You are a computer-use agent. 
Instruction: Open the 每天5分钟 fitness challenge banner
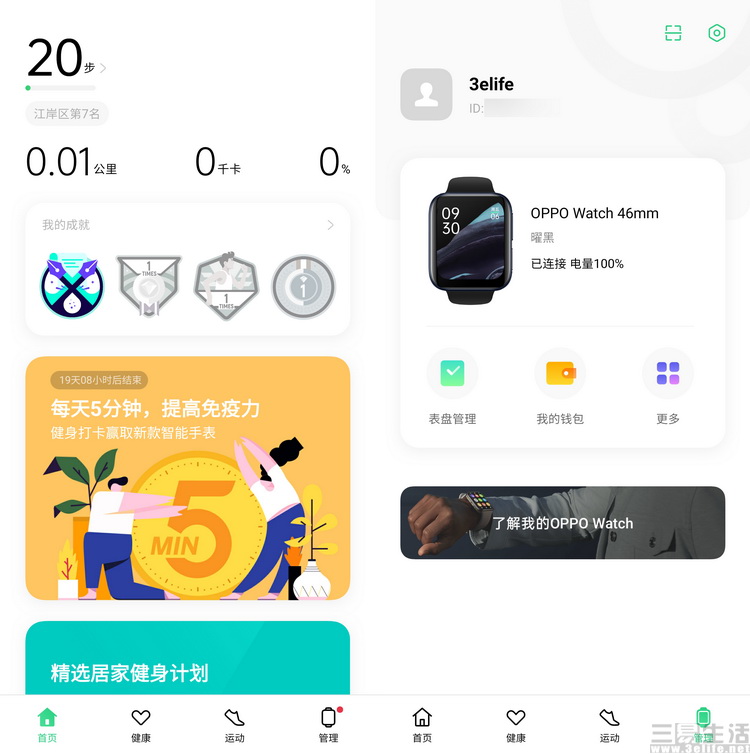pyautogui.click(x=188, y=477)
